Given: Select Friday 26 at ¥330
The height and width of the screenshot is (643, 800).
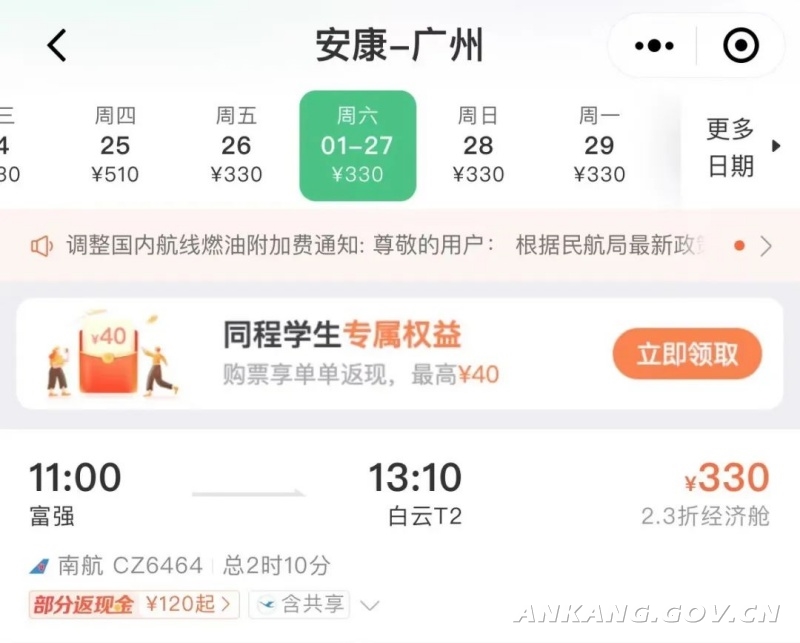Looking at the screenshot, I should [236, 146].
